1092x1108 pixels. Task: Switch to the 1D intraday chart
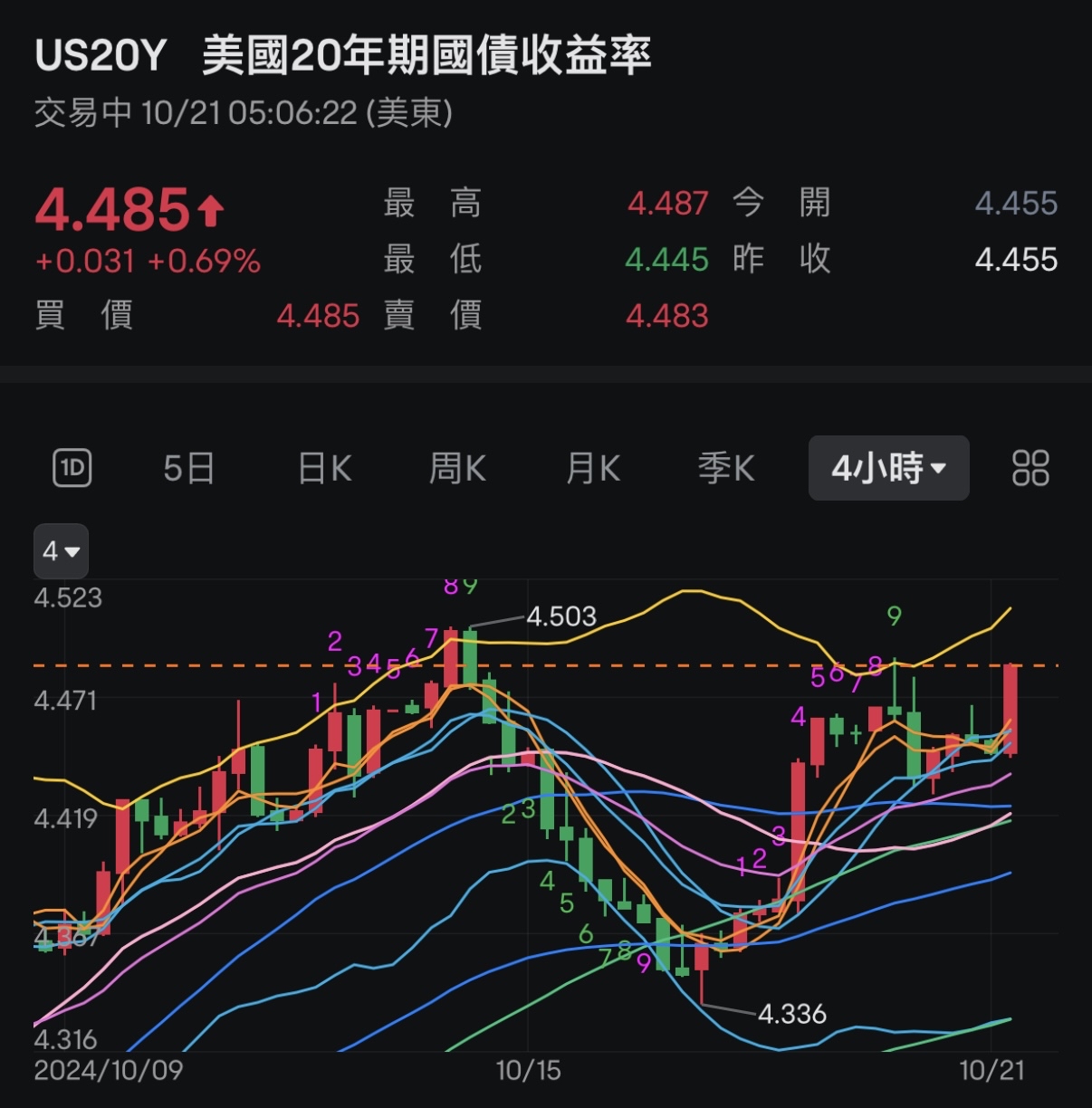click(72, 468)
